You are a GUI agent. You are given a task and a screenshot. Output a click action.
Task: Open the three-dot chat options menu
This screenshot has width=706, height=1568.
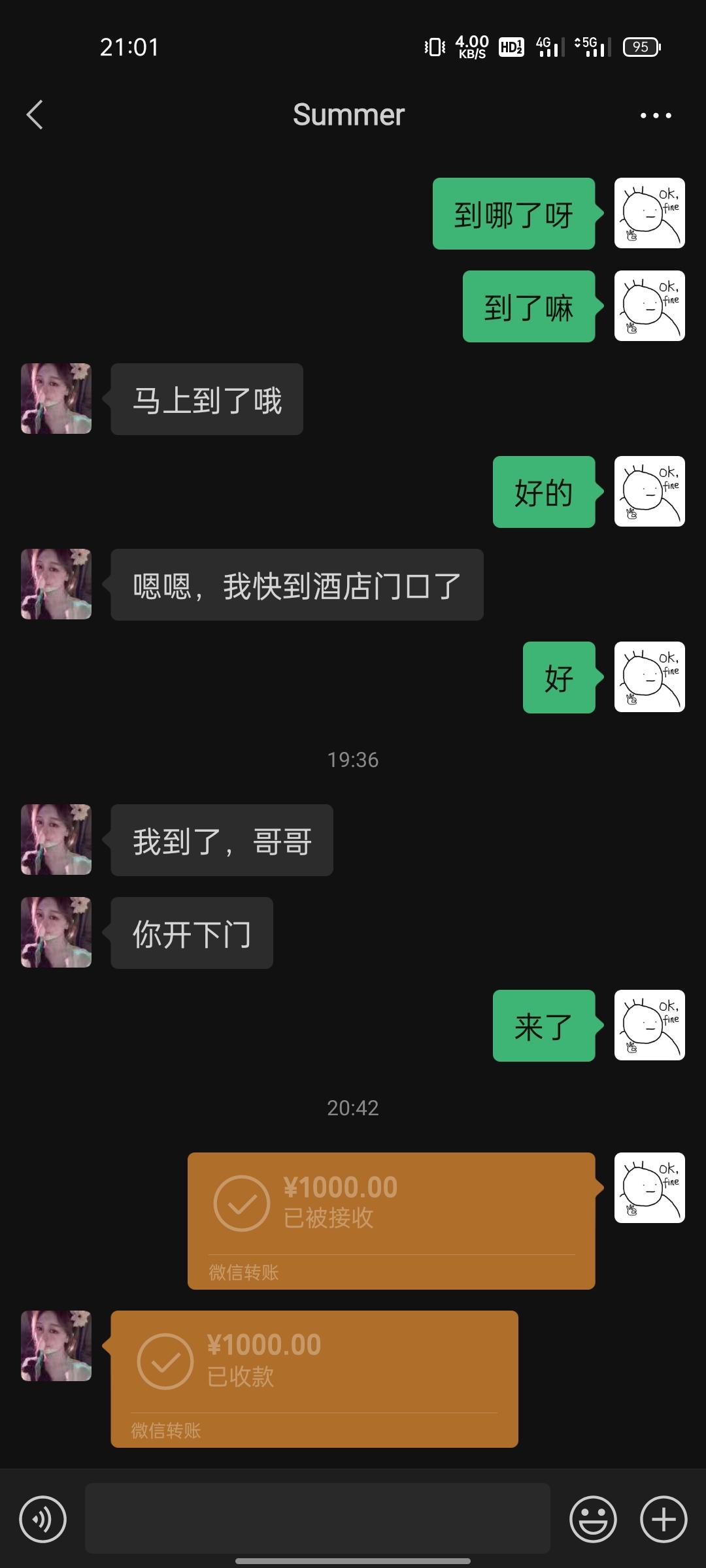pos(656,116)
